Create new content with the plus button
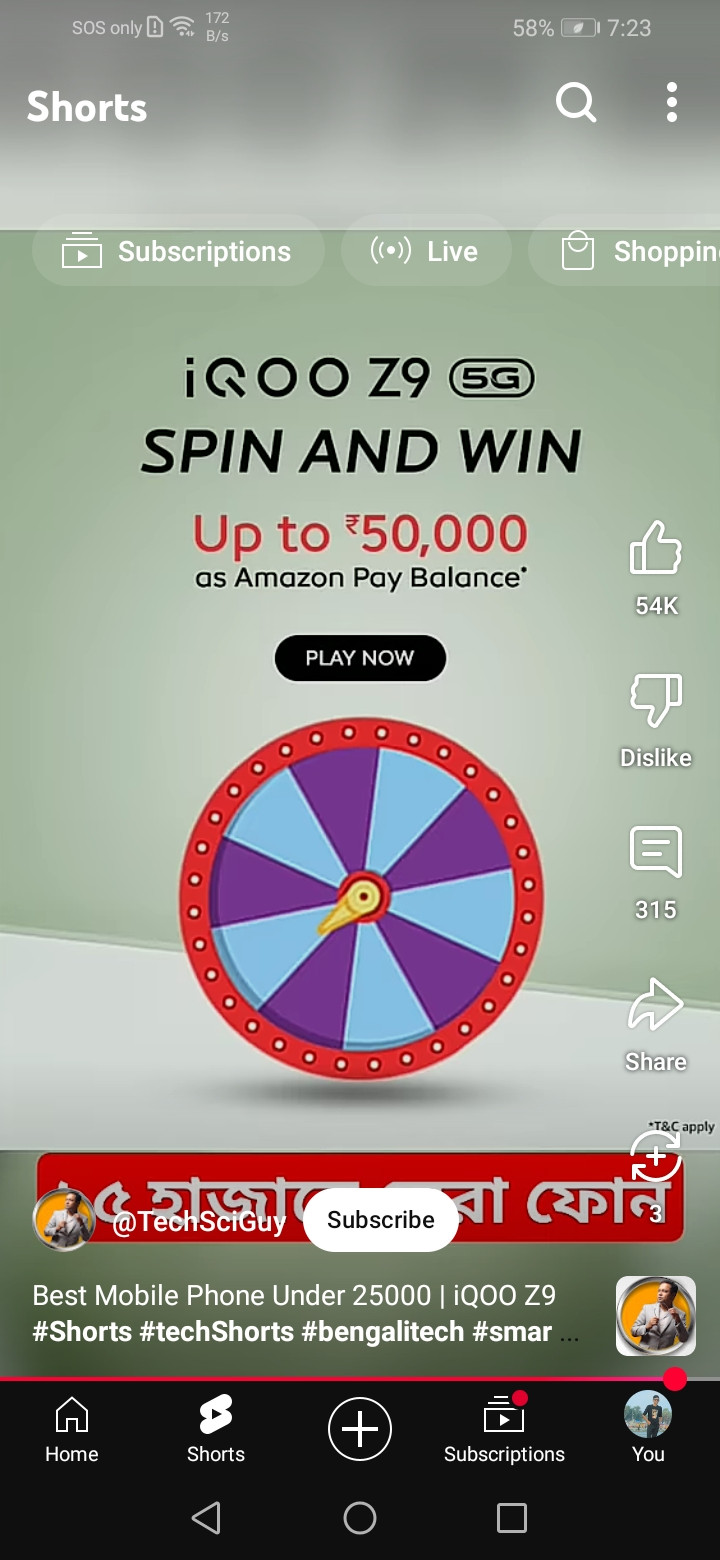 point(360,1429)
